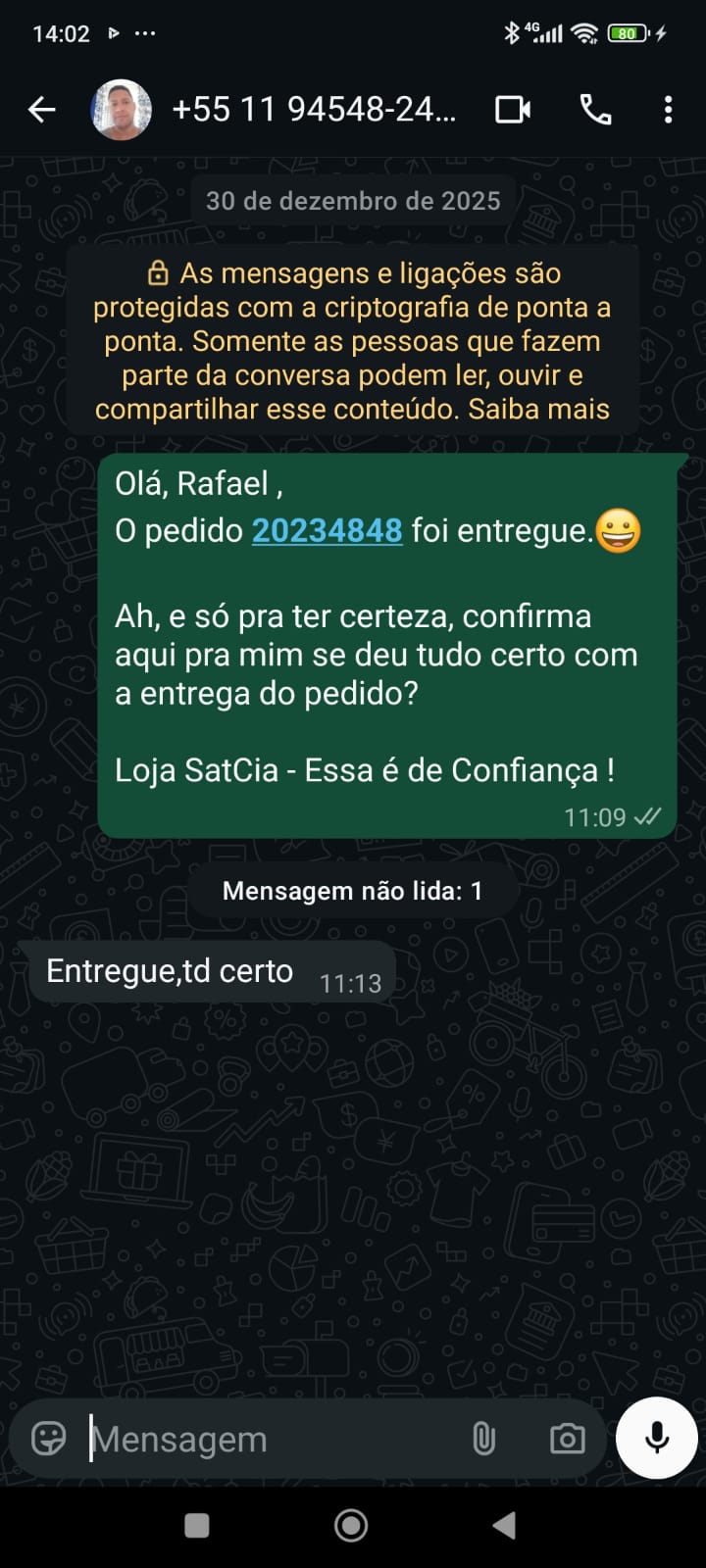Screen dimensions: 706x1568
Task: Start a video call
Action: click(x=512, y=110)
